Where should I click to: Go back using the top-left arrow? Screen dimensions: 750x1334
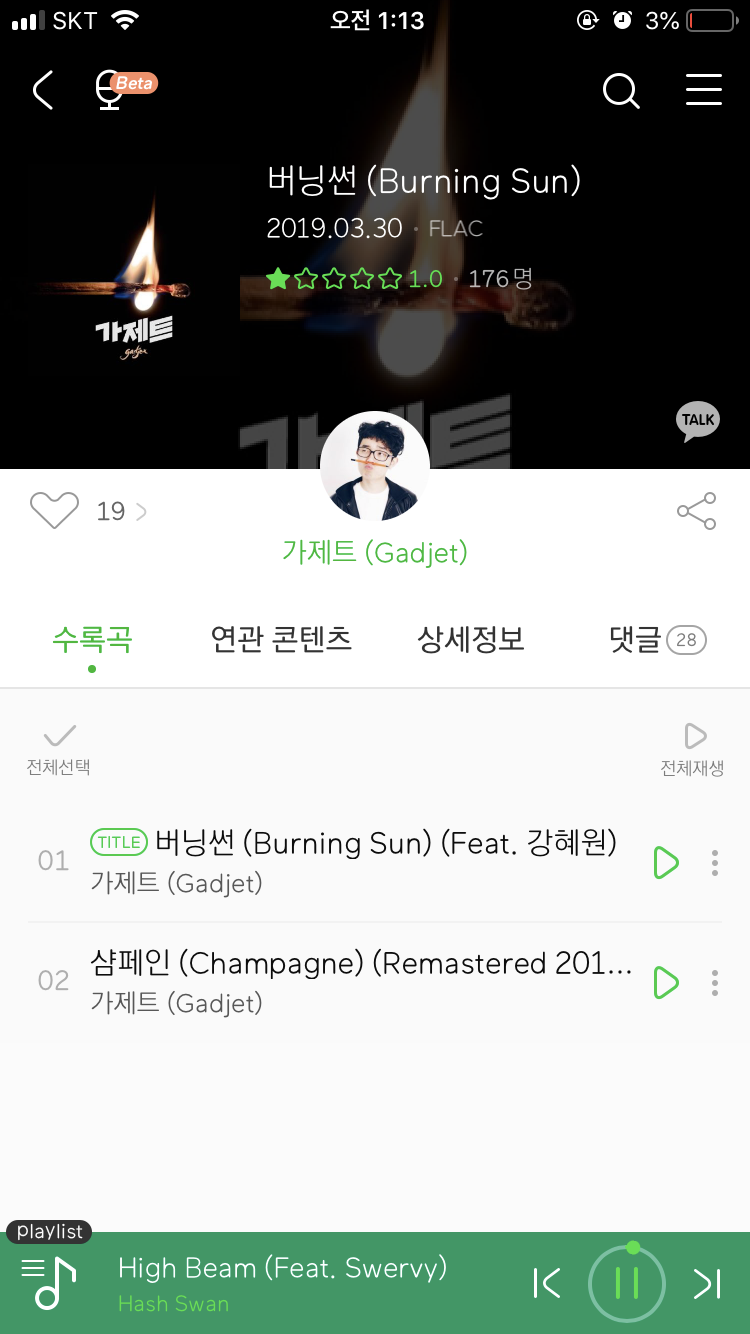point(42,90)
